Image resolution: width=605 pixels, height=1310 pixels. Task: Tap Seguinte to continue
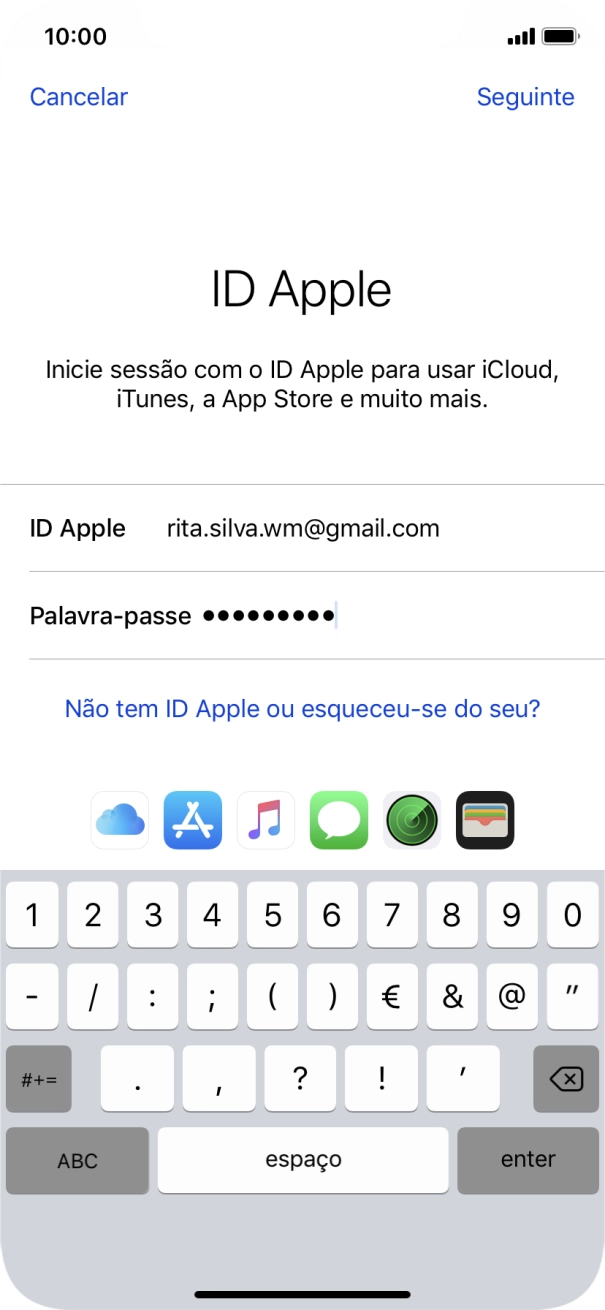click(x=525, y=97)
